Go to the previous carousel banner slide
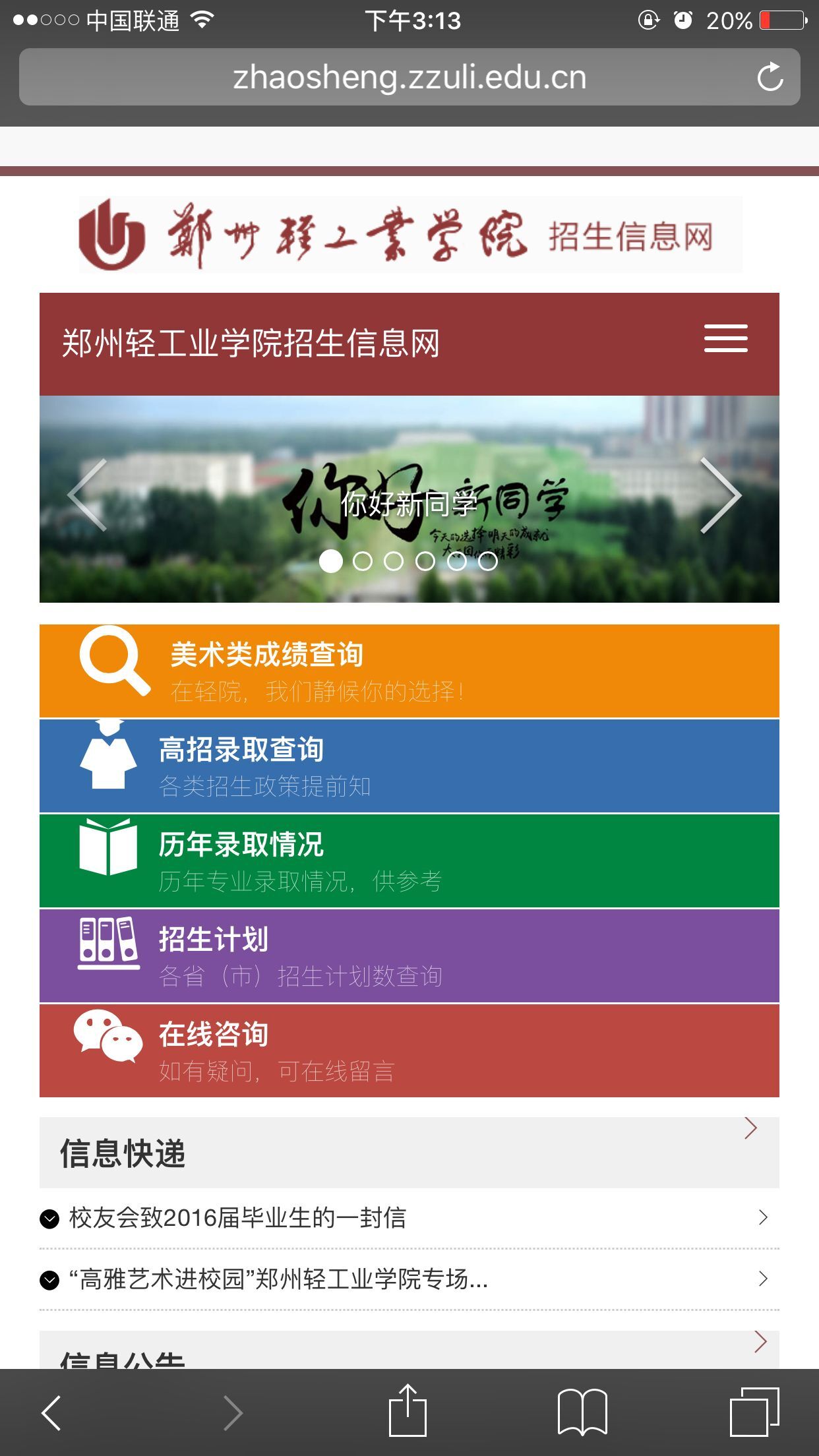The height and width of the screenshot is (1456, 819). [88, 495]
